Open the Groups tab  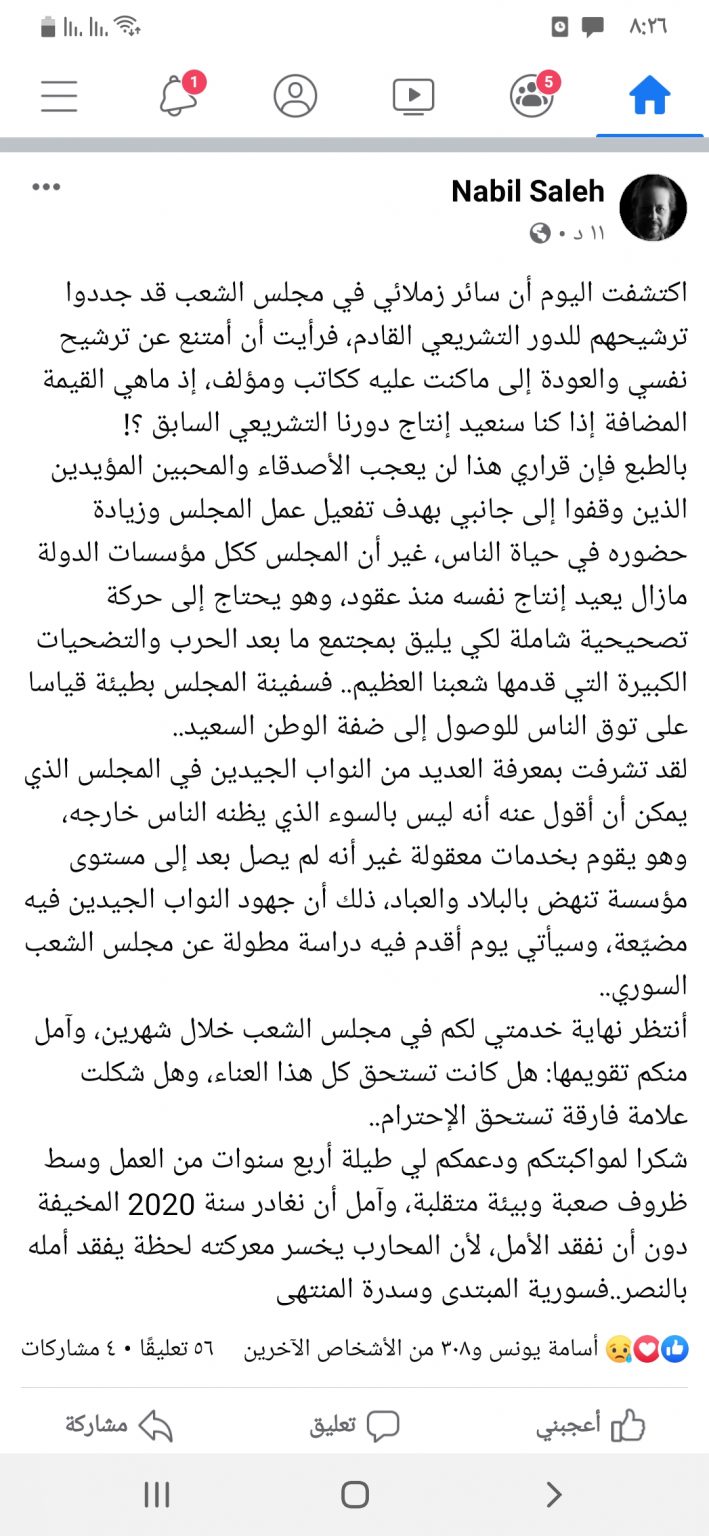coord(531,96)
